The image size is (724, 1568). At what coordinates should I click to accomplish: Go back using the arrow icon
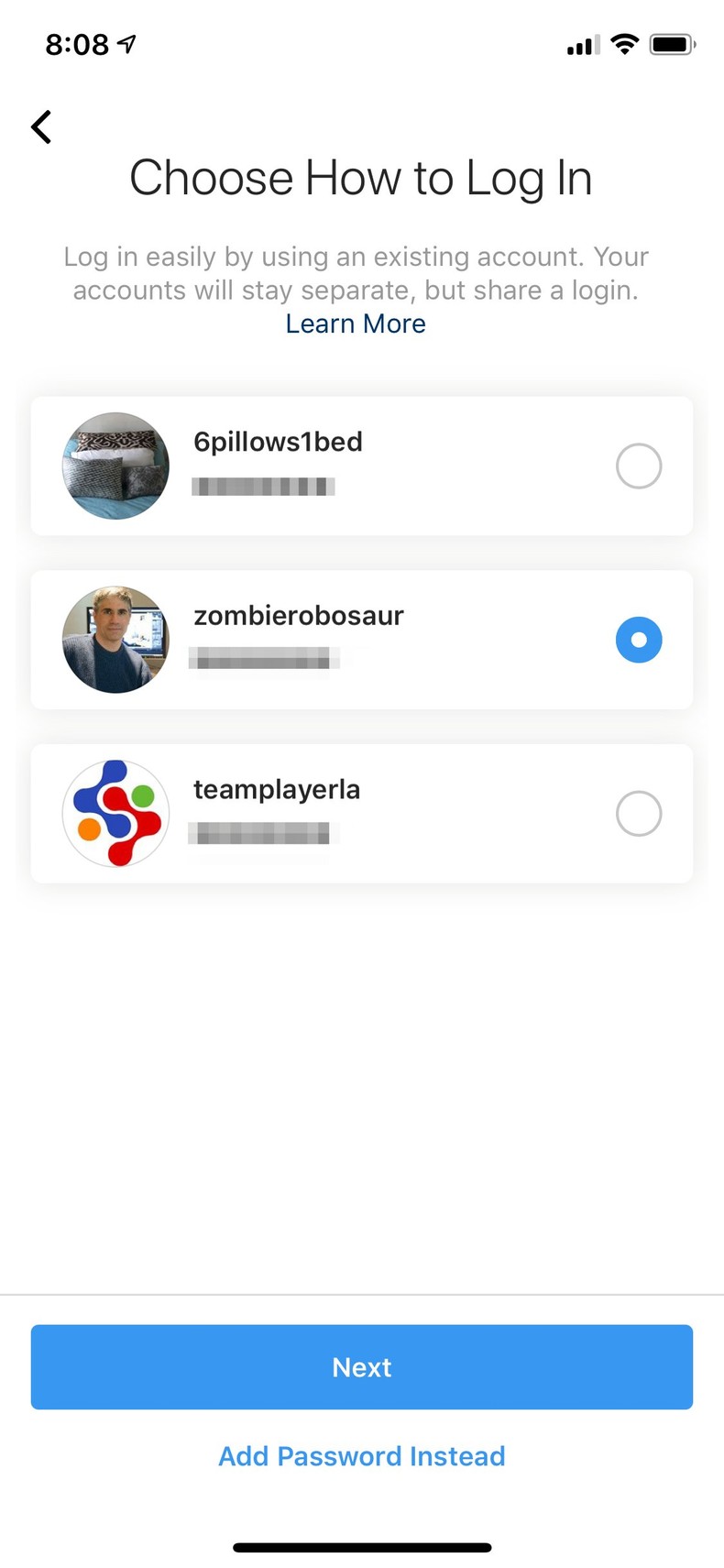42,126
